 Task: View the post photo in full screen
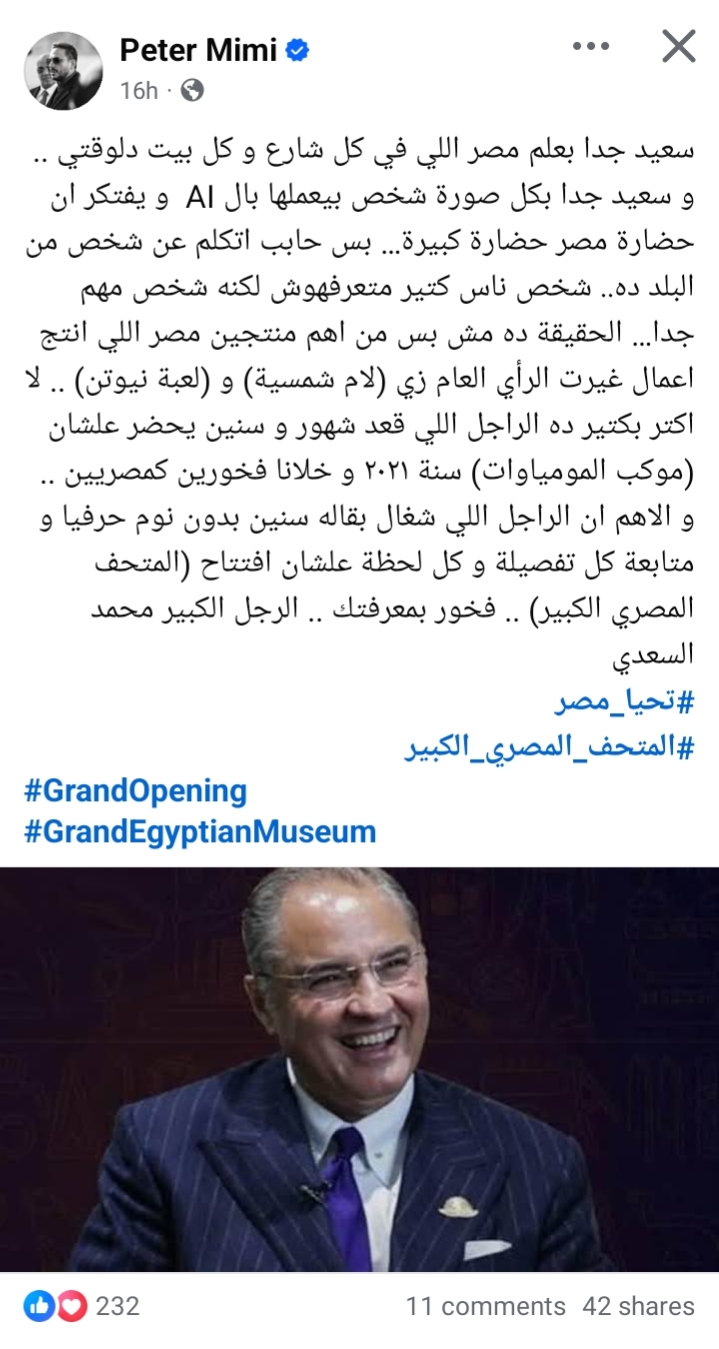(x=359, y=1068)
